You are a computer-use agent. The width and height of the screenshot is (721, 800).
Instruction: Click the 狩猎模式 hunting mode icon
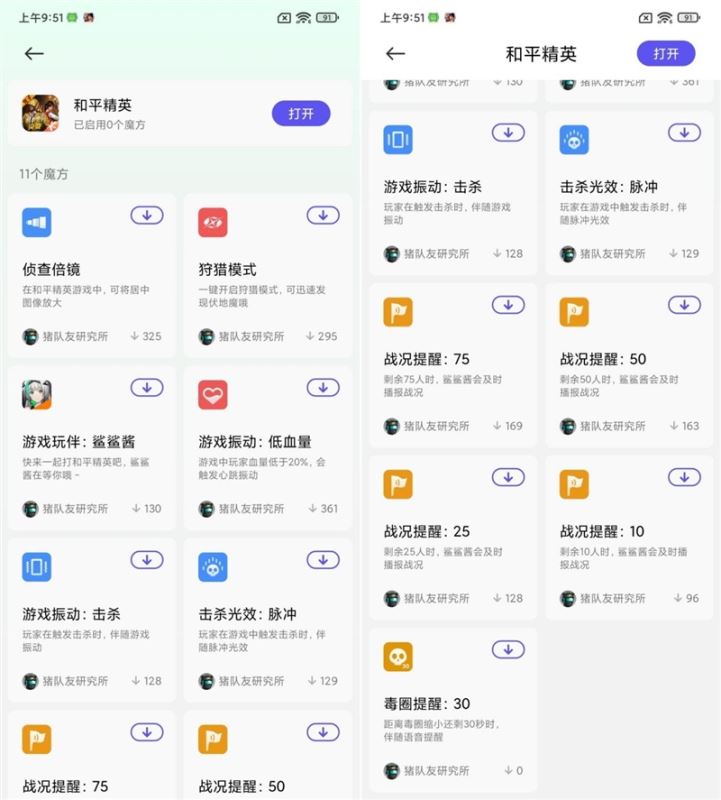click(213, 222)
